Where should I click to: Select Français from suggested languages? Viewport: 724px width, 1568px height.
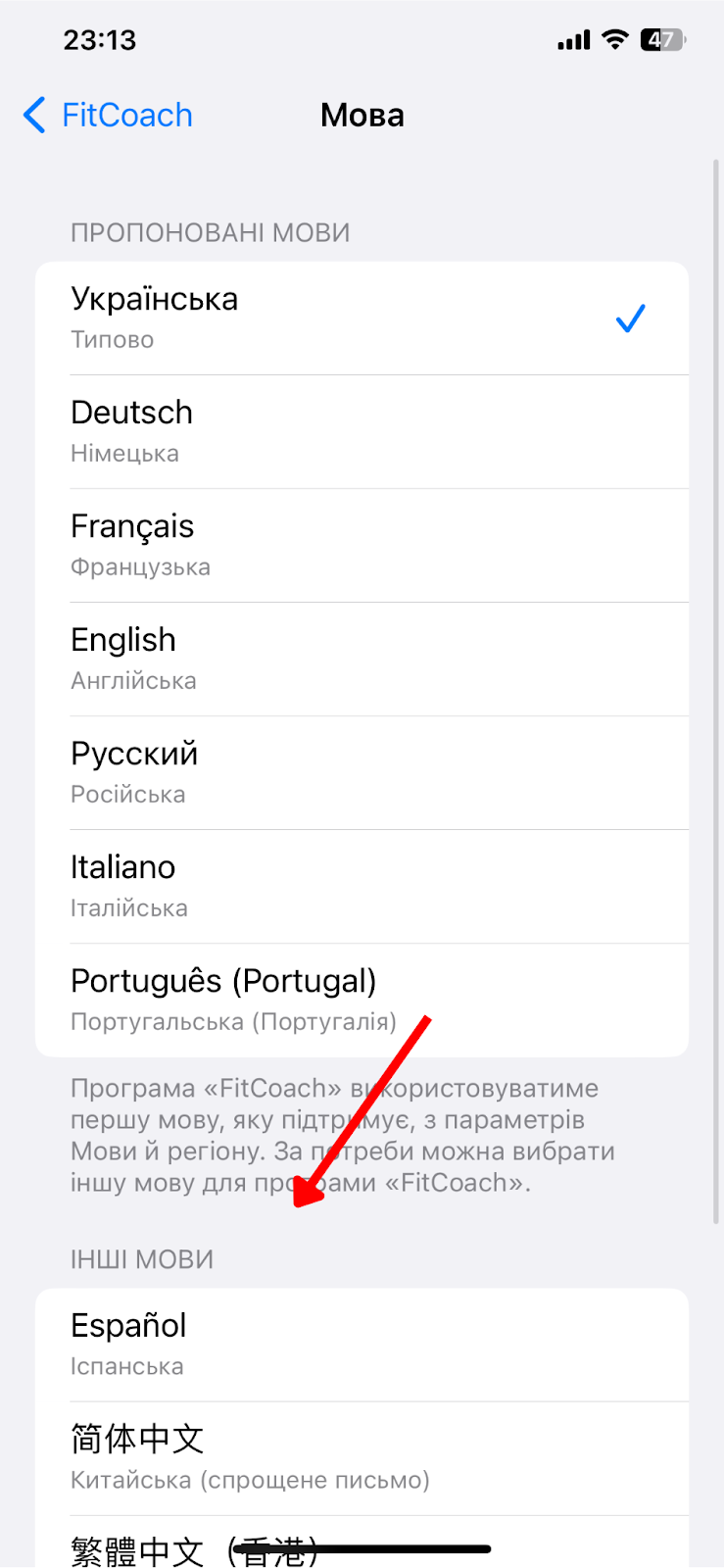click(362, 546)
